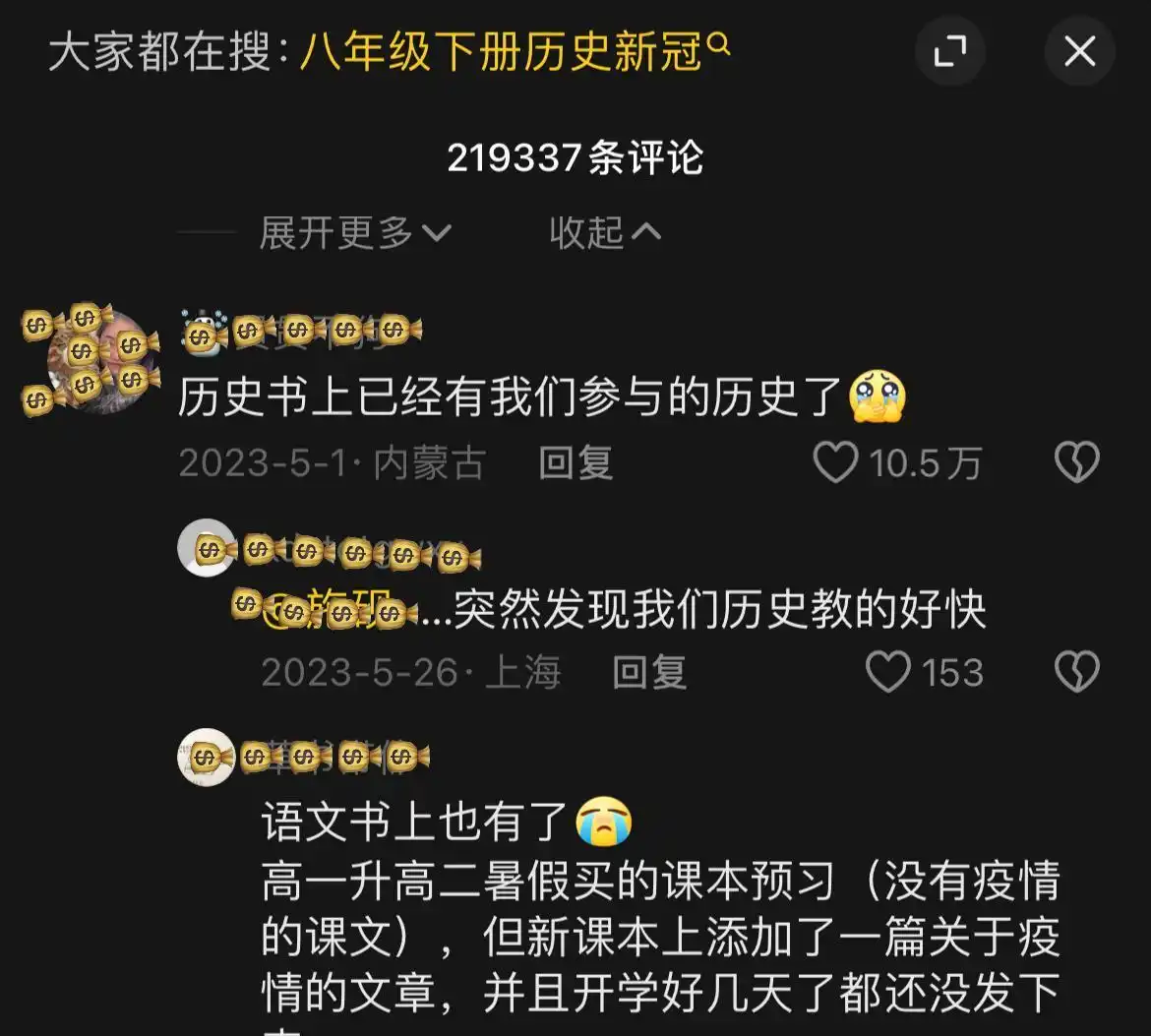Screen dimensions: 1151x1036
Task: Reply to the 内蒙古 comment
Action: (x=575, y=463)
